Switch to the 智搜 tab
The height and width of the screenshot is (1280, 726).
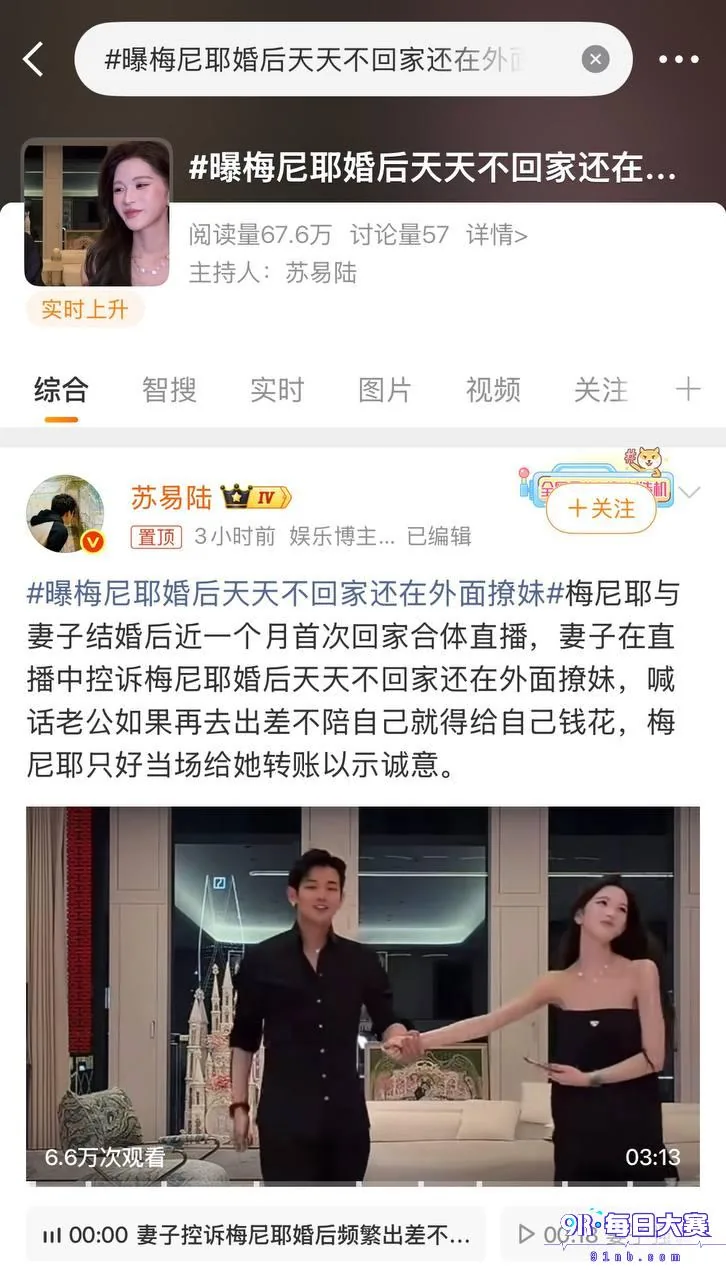point(169,389)
